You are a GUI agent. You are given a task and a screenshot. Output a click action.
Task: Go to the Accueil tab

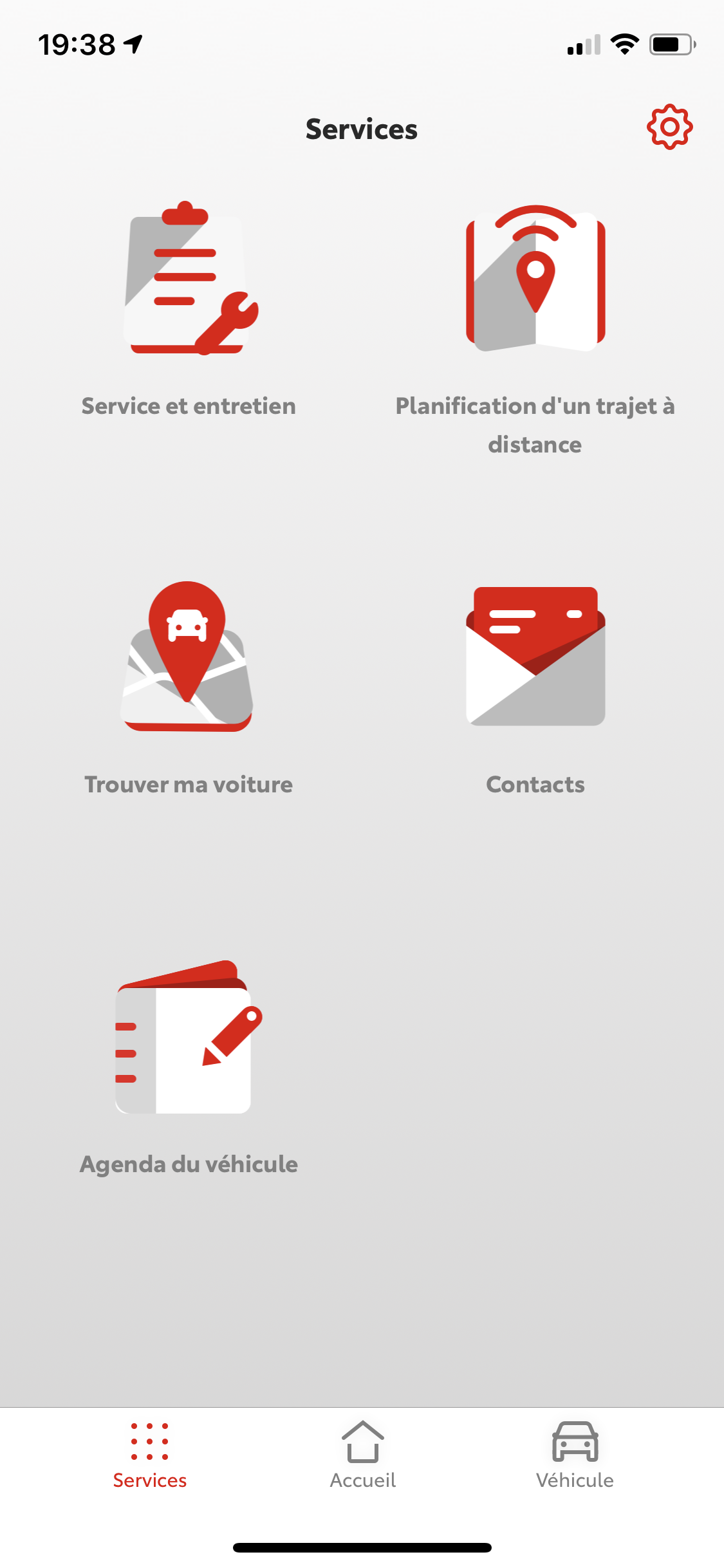point(362,1456)
